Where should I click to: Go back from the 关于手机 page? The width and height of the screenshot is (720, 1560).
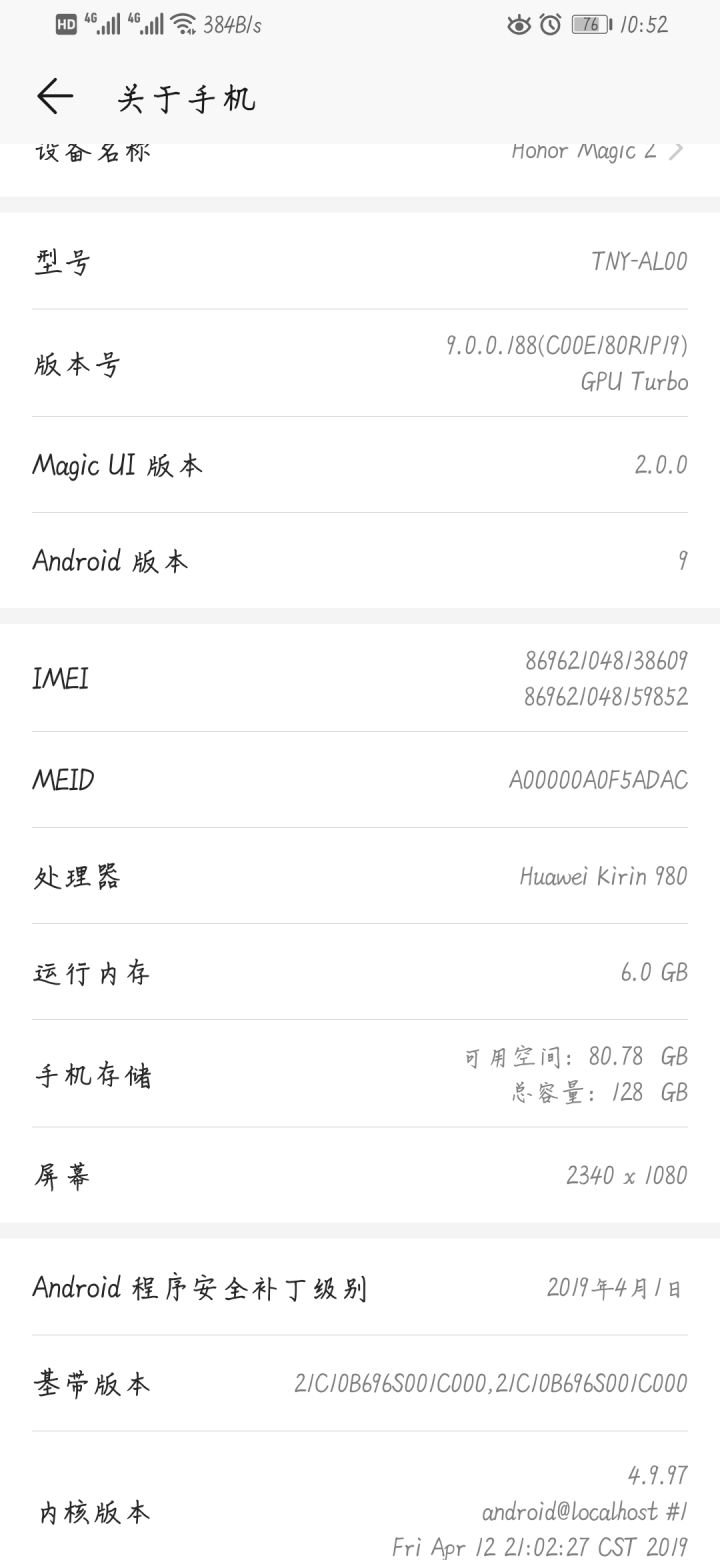coord(55,97)
